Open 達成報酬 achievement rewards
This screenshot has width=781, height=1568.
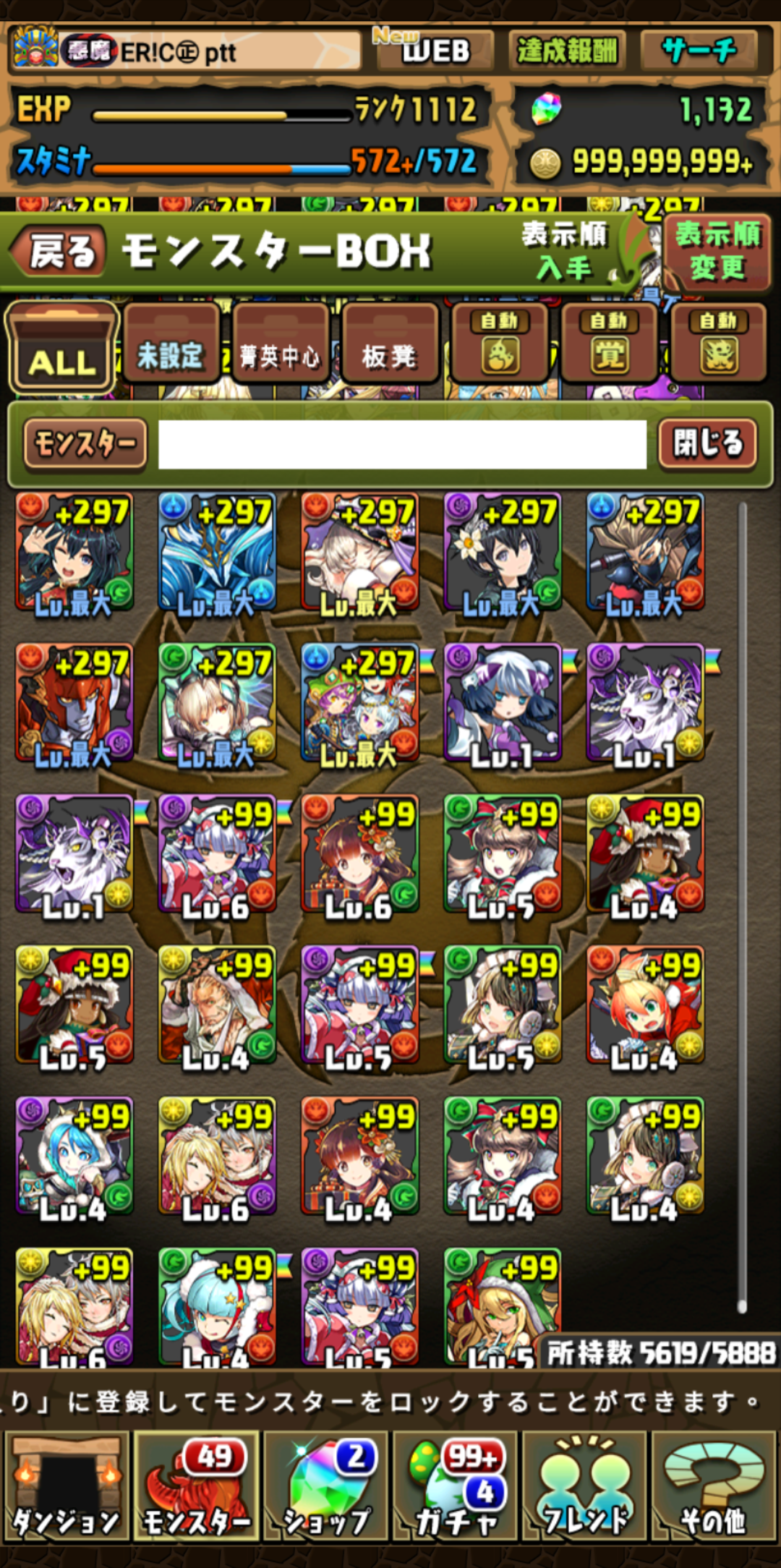point(567,51)
